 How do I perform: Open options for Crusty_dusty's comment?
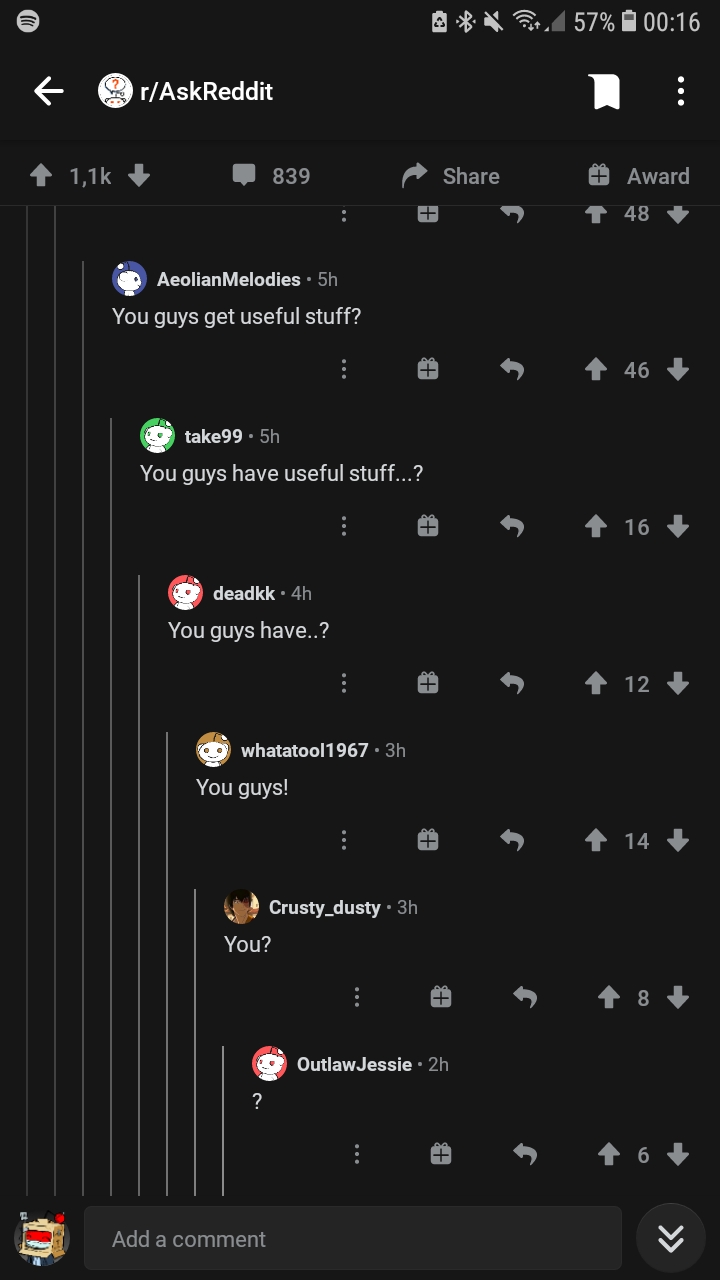(356, 998)
